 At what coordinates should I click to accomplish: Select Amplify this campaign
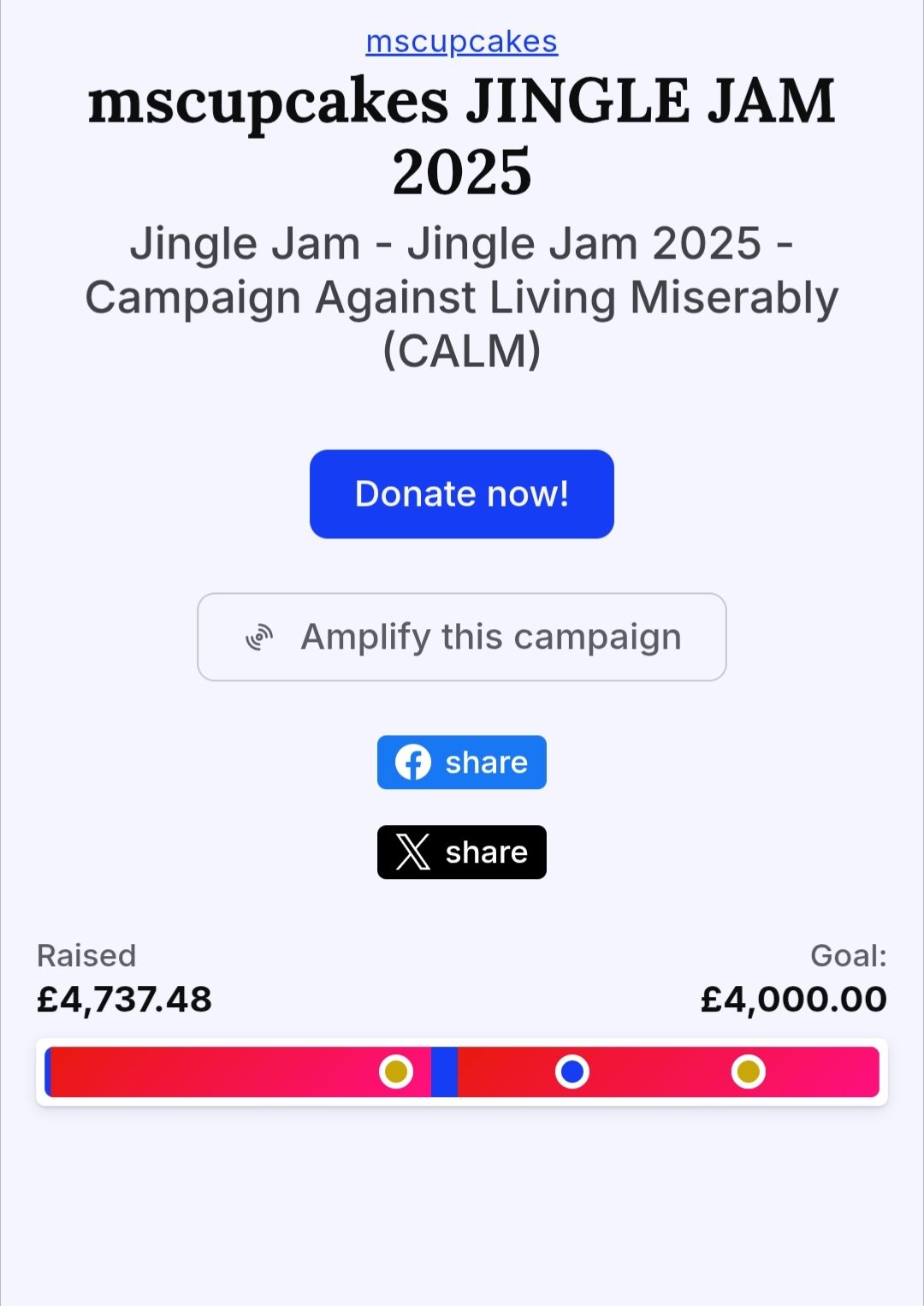pyautogui.click(x=462, y=637)
